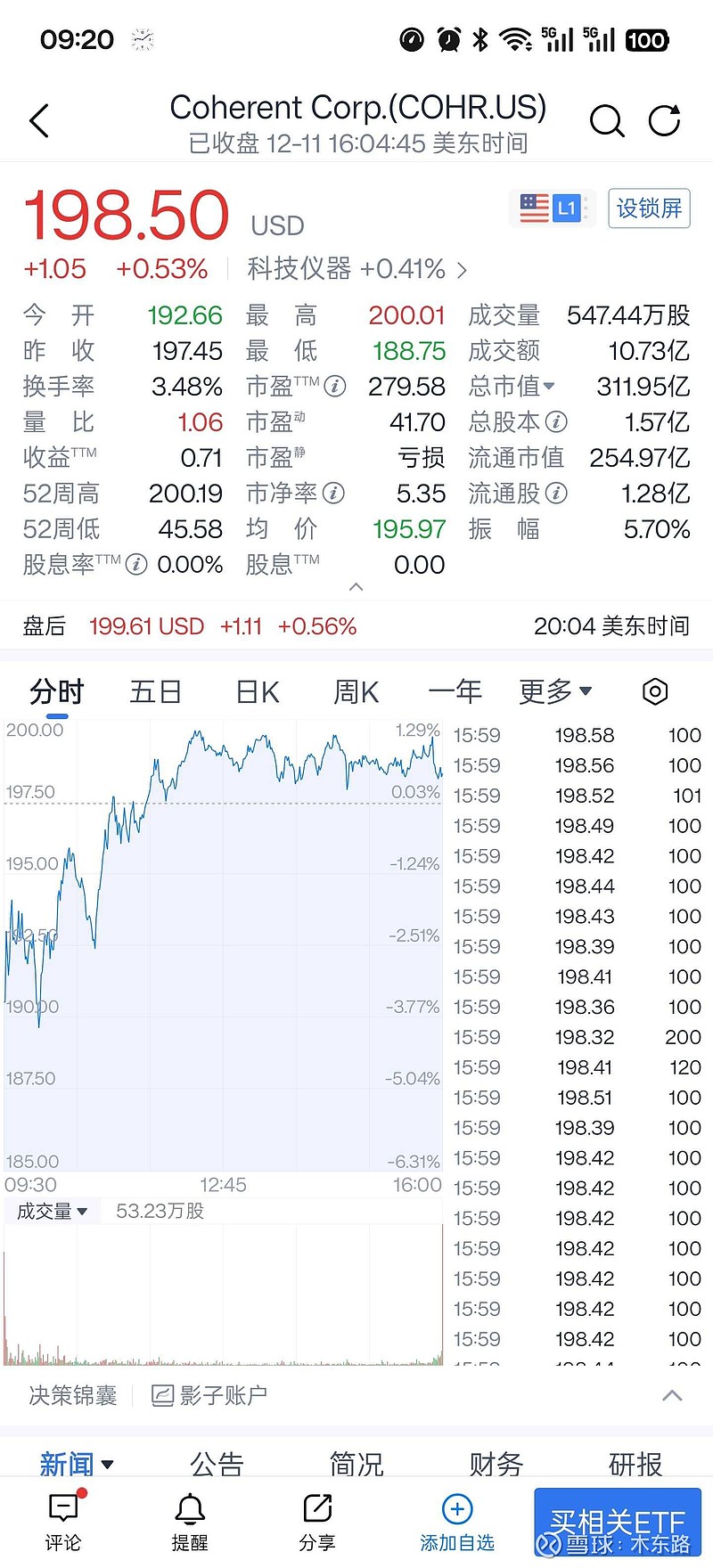713x1568 pixels.
Task: Collapse the quote details with the chevron
Action: click(356, 587)
